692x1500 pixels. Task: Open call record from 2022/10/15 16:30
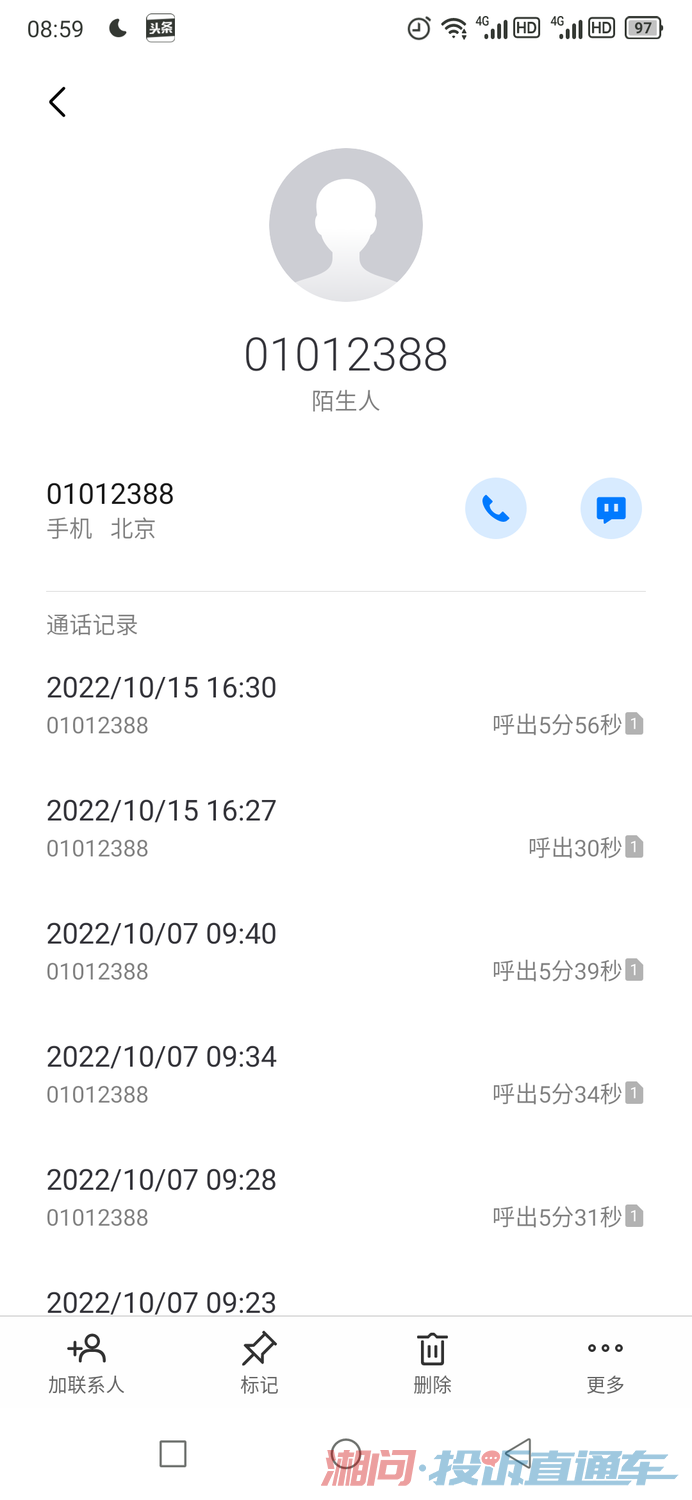pyautogui.click(x=345, y=705)
